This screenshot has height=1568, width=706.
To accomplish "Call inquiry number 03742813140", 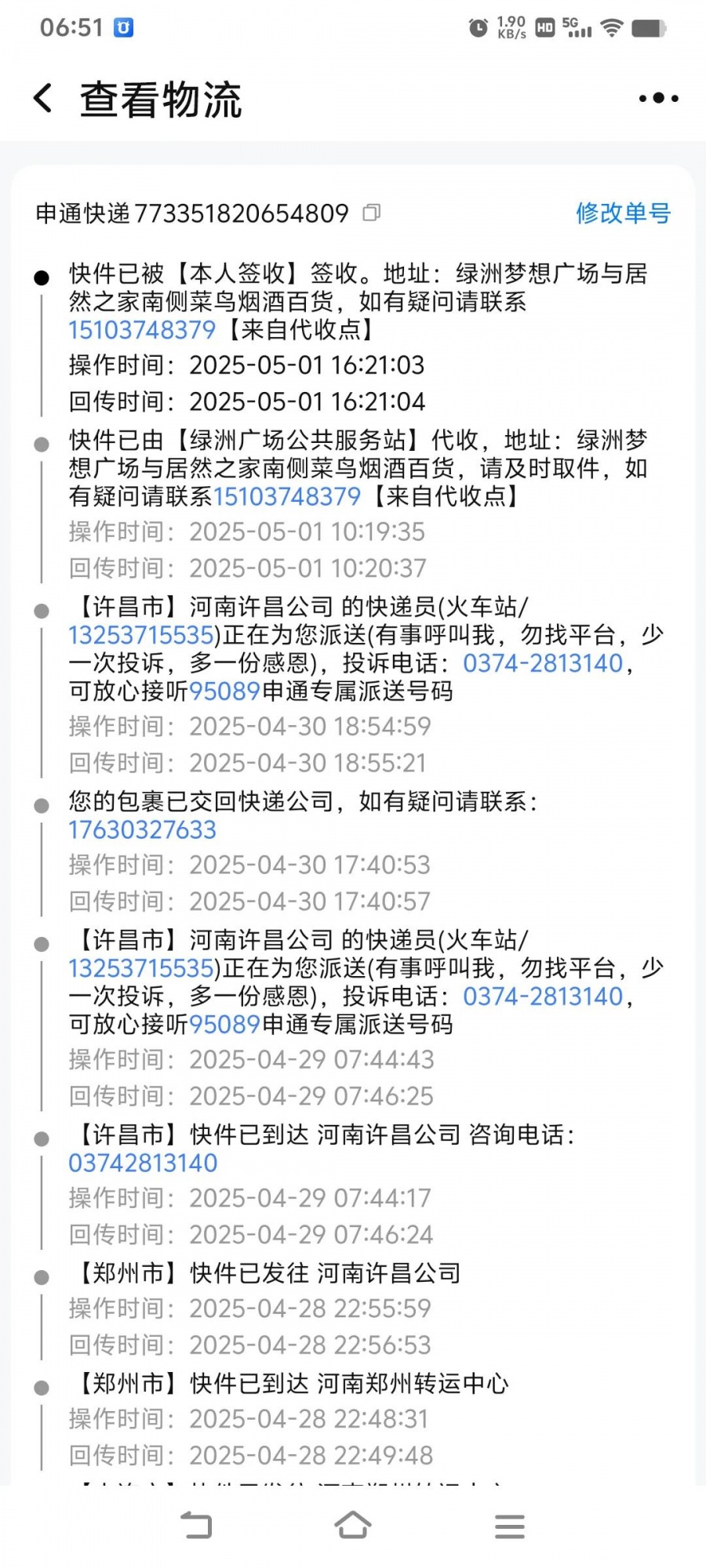I will 143,1163.
